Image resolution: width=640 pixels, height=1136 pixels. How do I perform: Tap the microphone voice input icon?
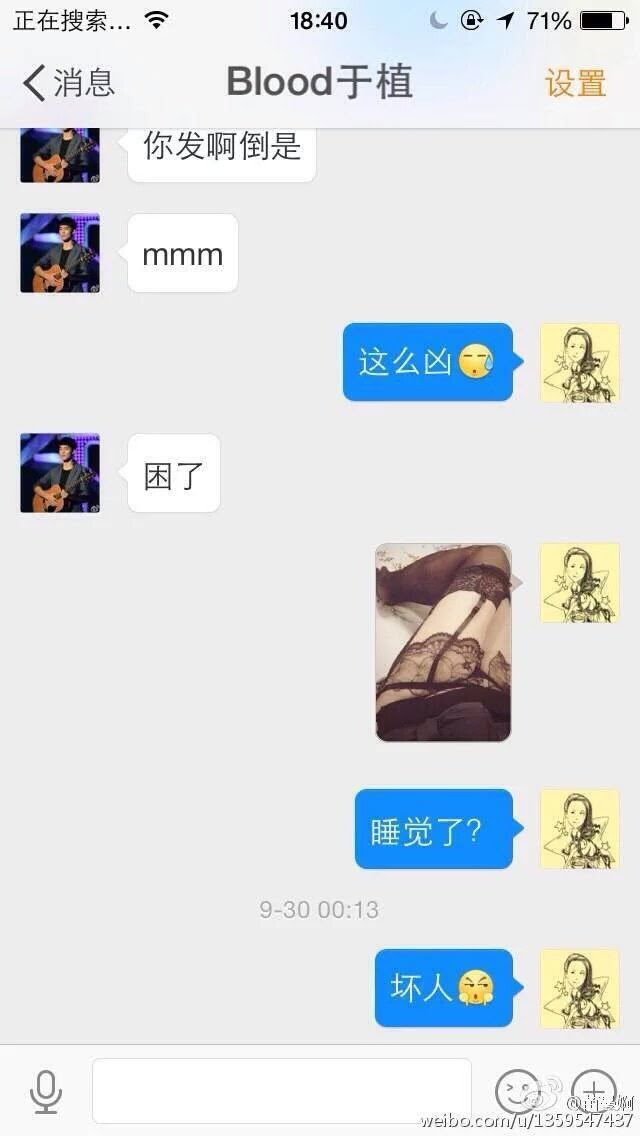point(46,1092)
